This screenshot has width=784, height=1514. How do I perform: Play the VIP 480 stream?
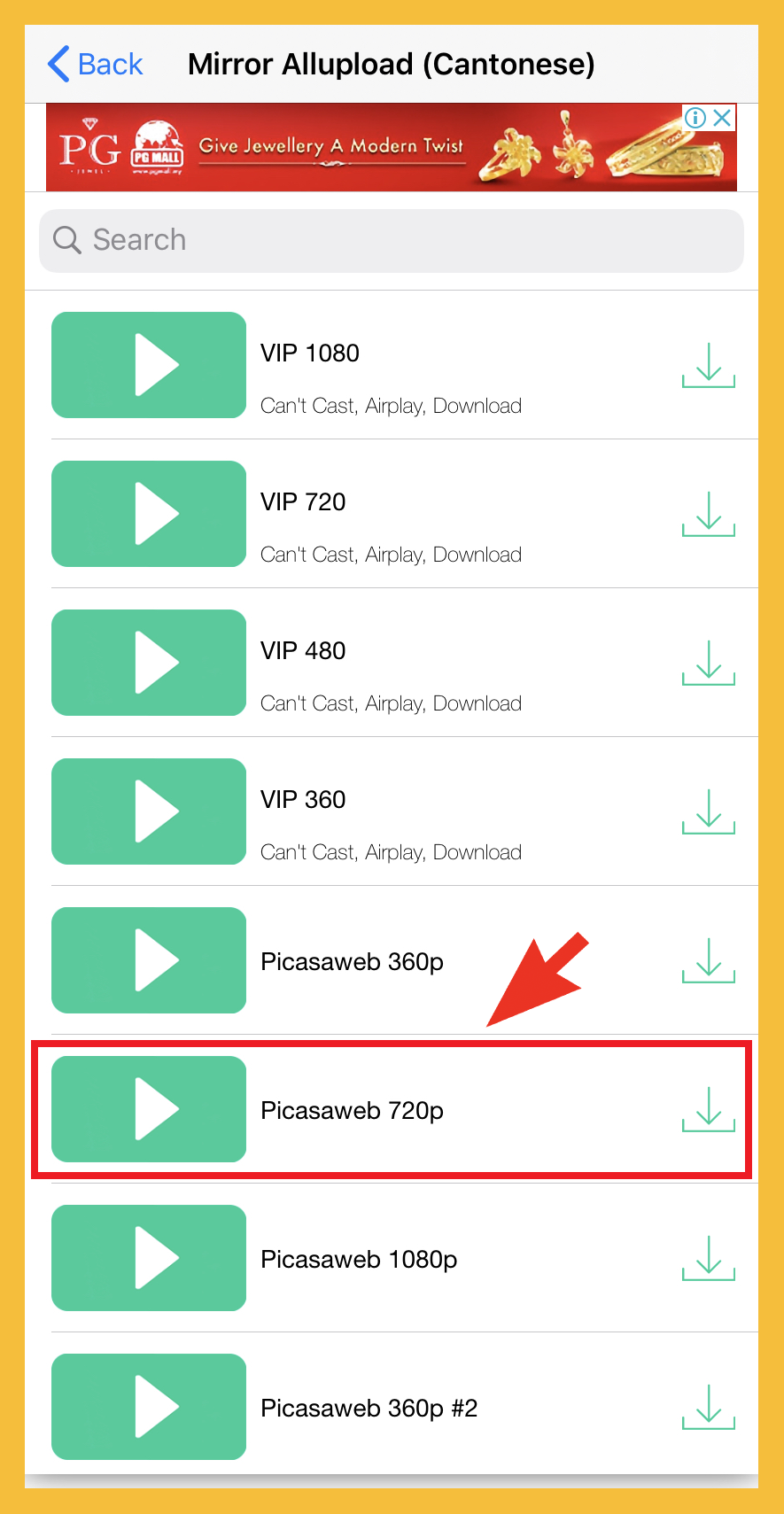pos(149,663)
